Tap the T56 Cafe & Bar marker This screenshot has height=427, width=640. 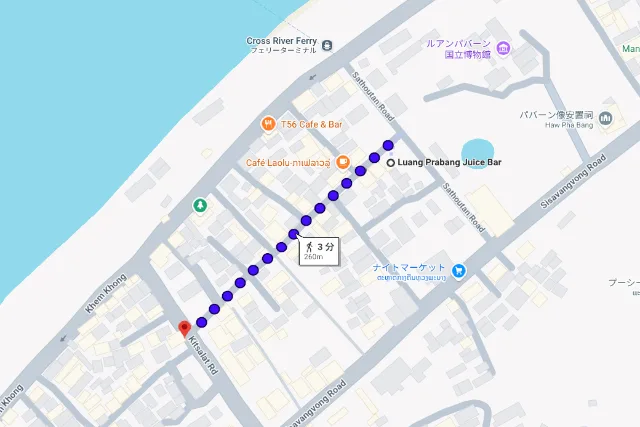tap(268, 124)
